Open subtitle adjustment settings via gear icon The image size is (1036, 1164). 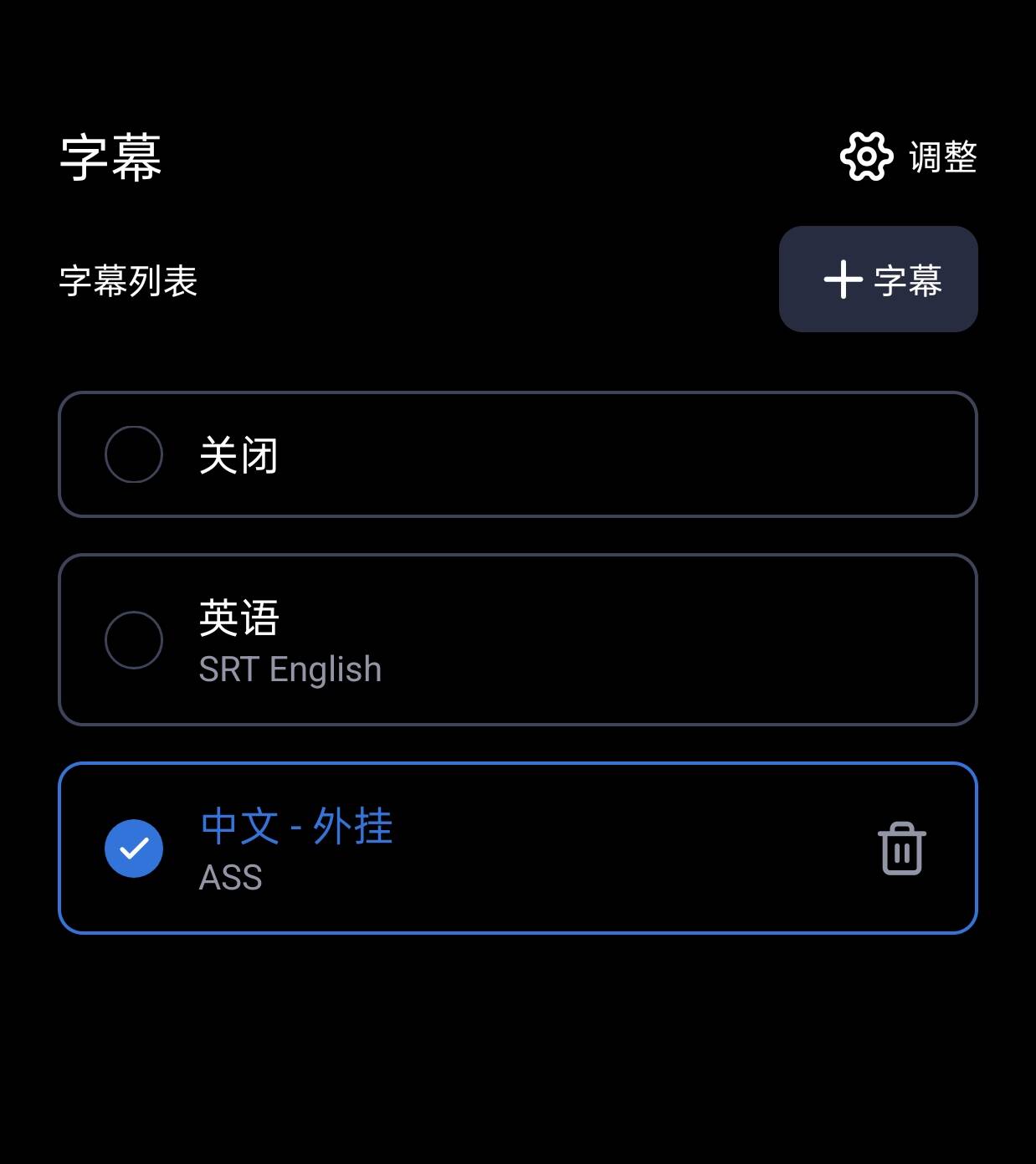[x=865, y=156]
